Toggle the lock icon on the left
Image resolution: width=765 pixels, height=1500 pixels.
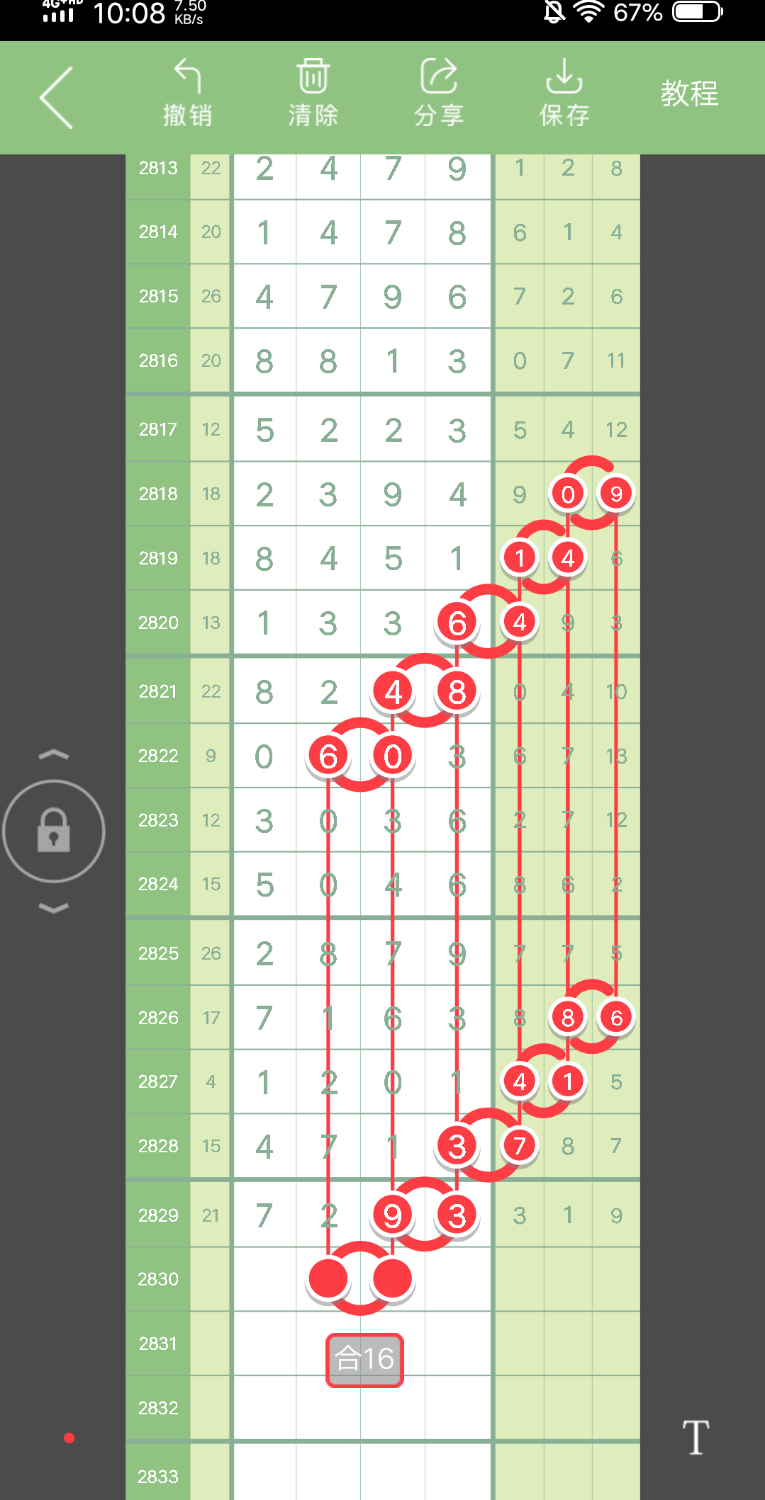point(54,831)
